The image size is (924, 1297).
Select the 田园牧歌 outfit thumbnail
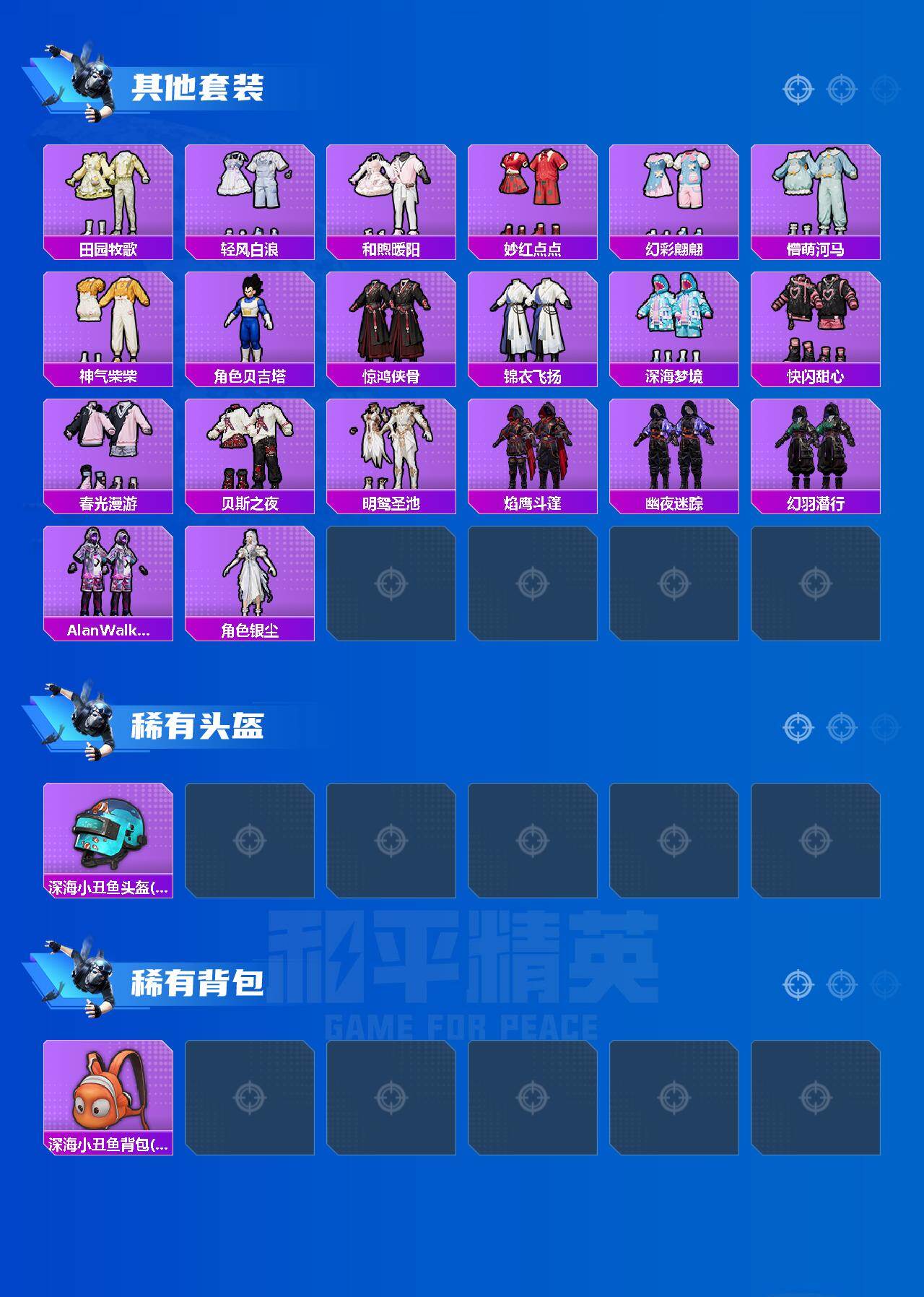[108, 195]
